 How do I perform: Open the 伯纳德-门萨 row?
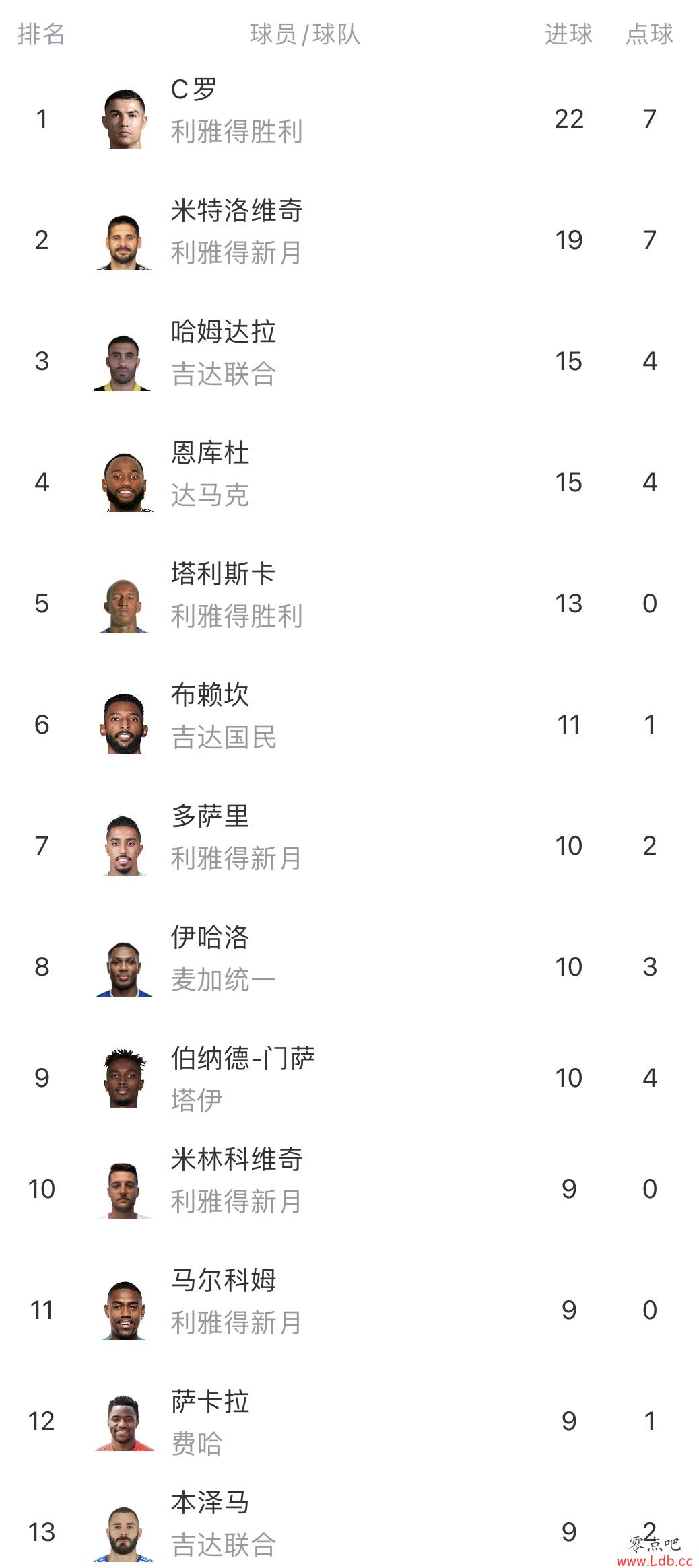click(349, 1077)
